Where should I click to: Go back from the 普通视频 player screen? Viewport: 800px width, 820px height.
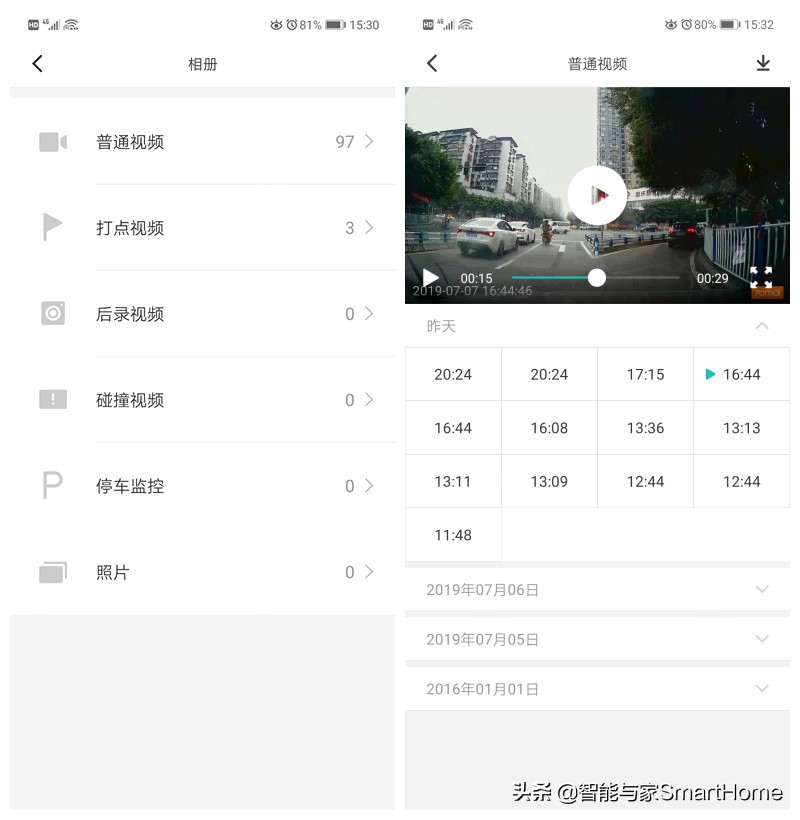(430, 63)
